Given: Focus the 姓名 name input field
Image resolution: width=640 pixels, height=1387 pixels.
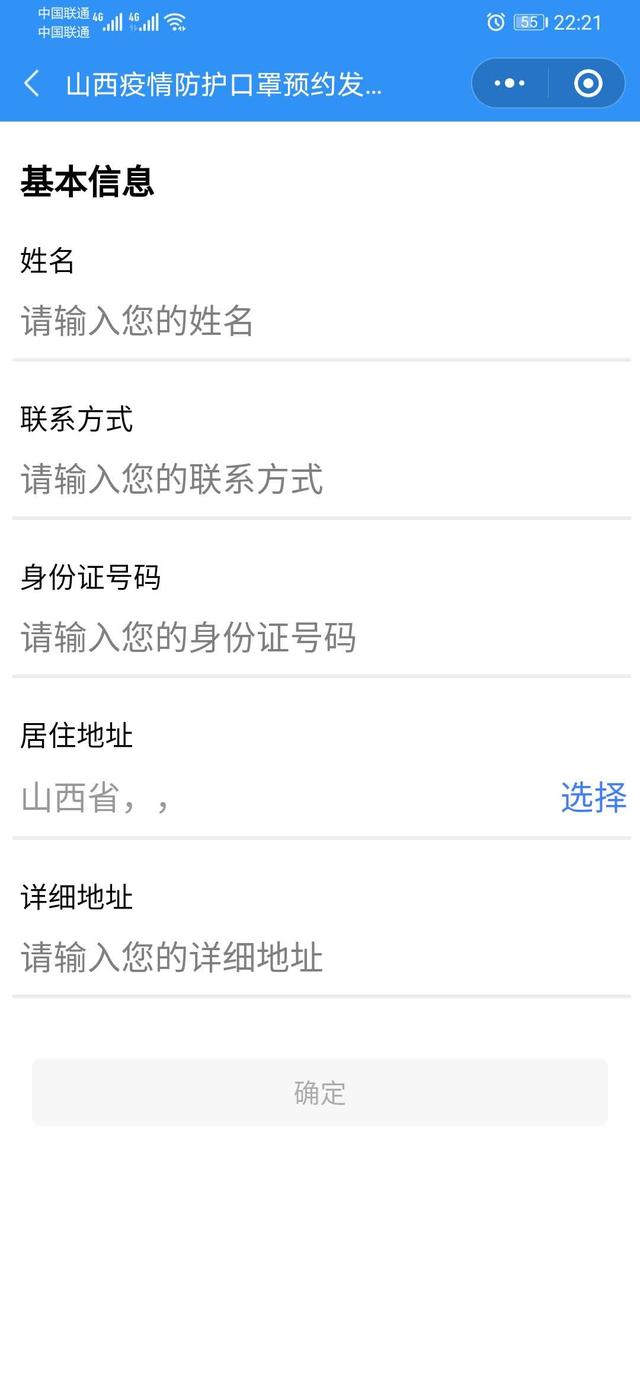Looking at the screenshot, I should pyautogui.click(x=320, y=321).
